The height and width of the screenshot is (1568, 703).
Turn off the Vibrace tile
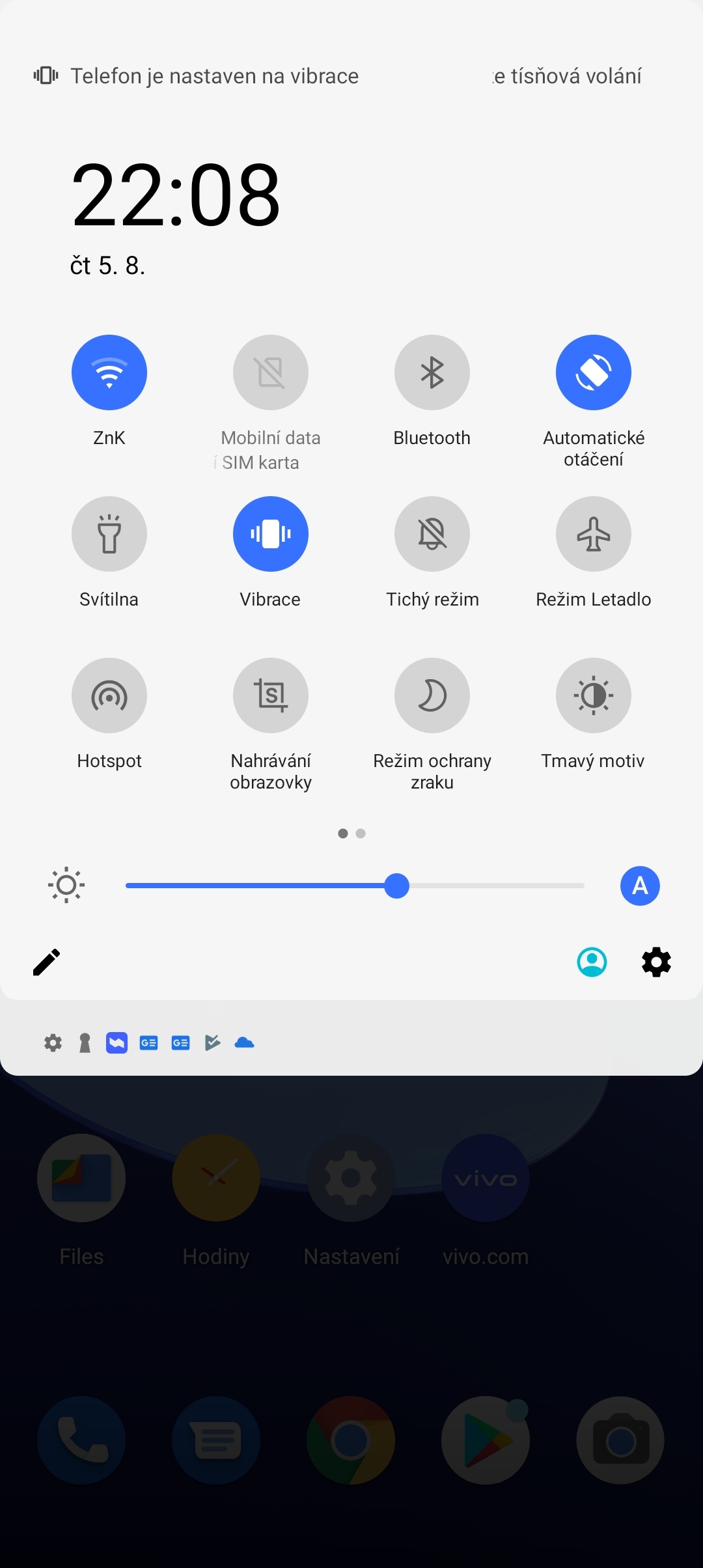(x=270, y=533)
